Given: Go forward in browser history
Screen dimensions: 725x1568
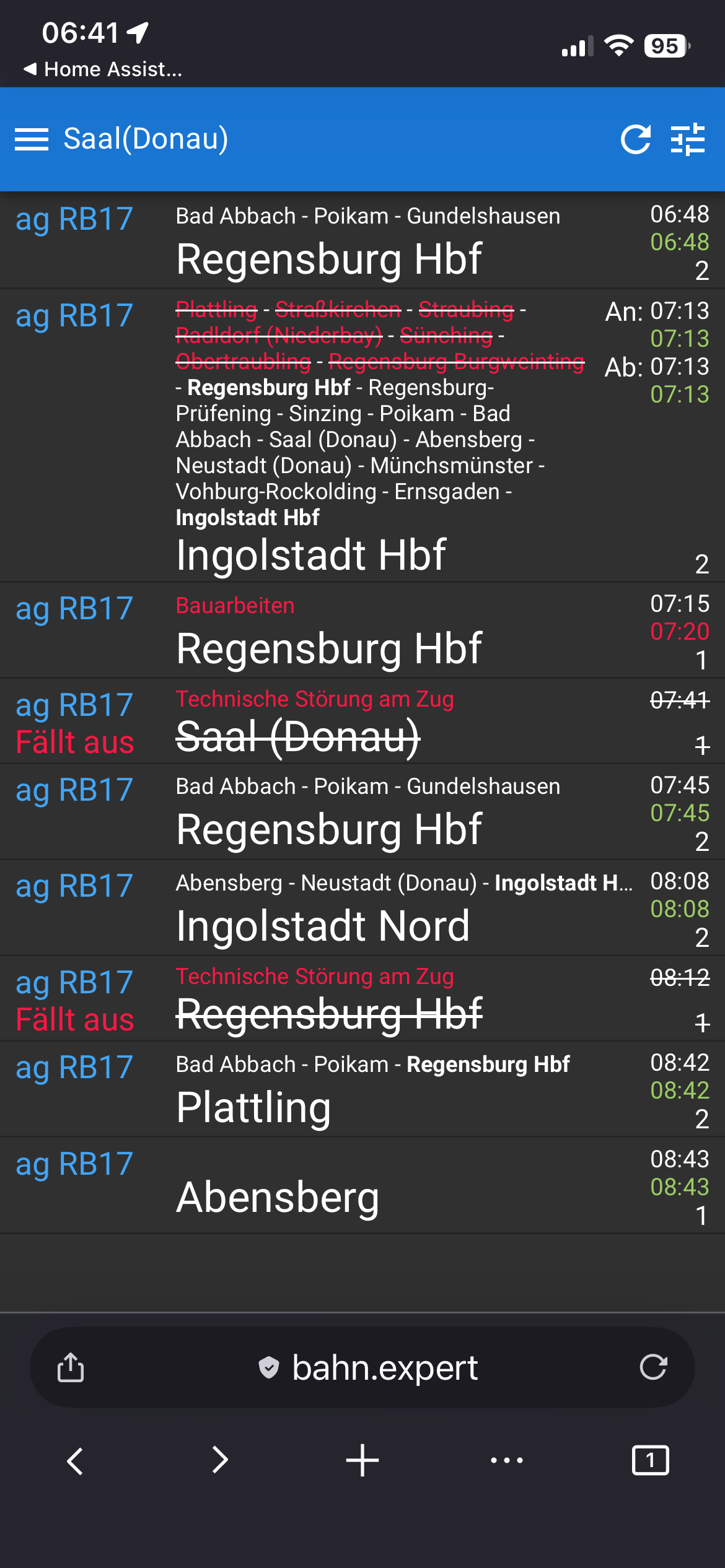Looking at the screenshot, I should point(219,1461).
